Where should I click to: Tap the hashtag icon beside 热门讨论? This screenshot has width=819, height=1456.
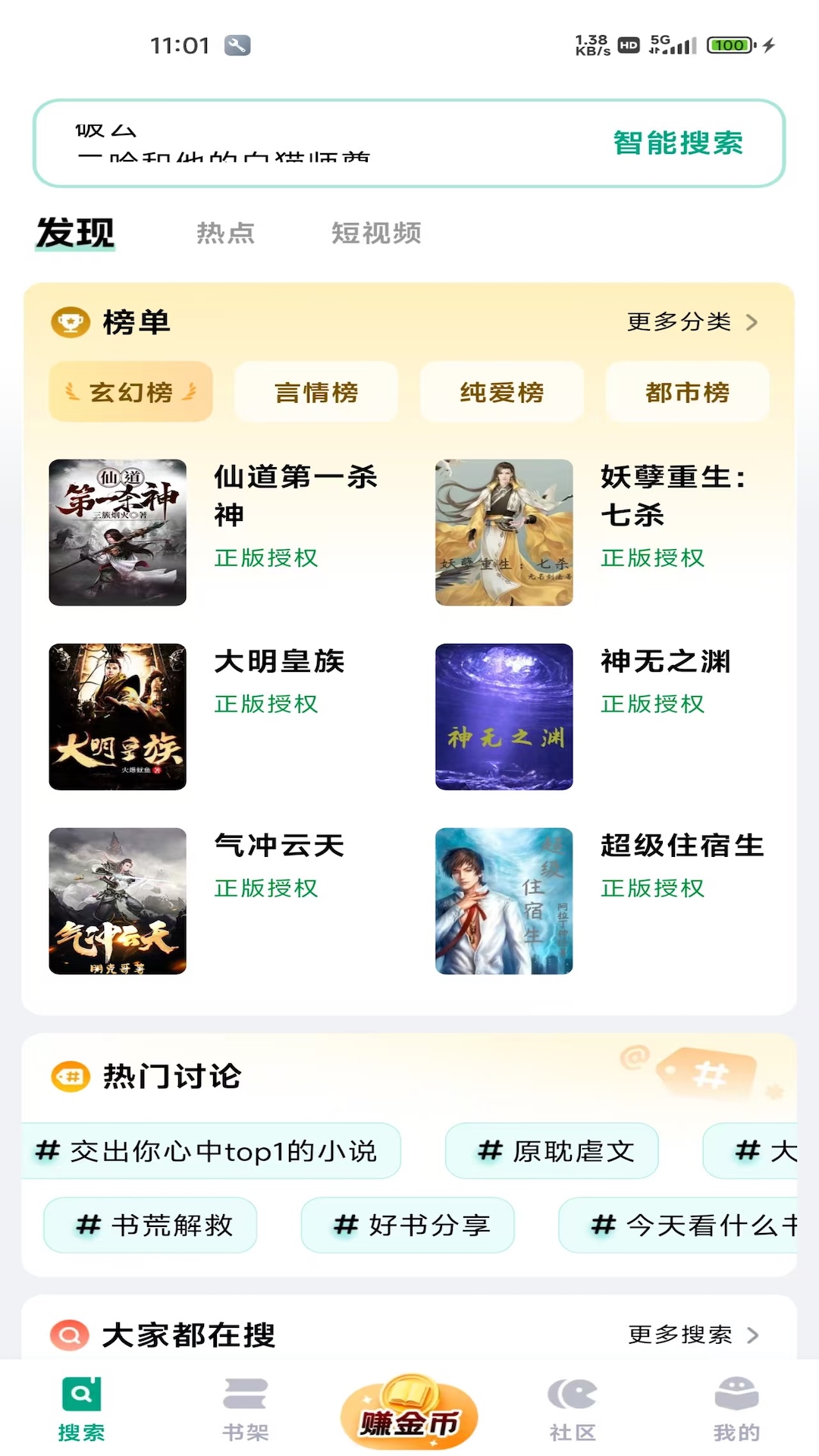pos(69,1077)
